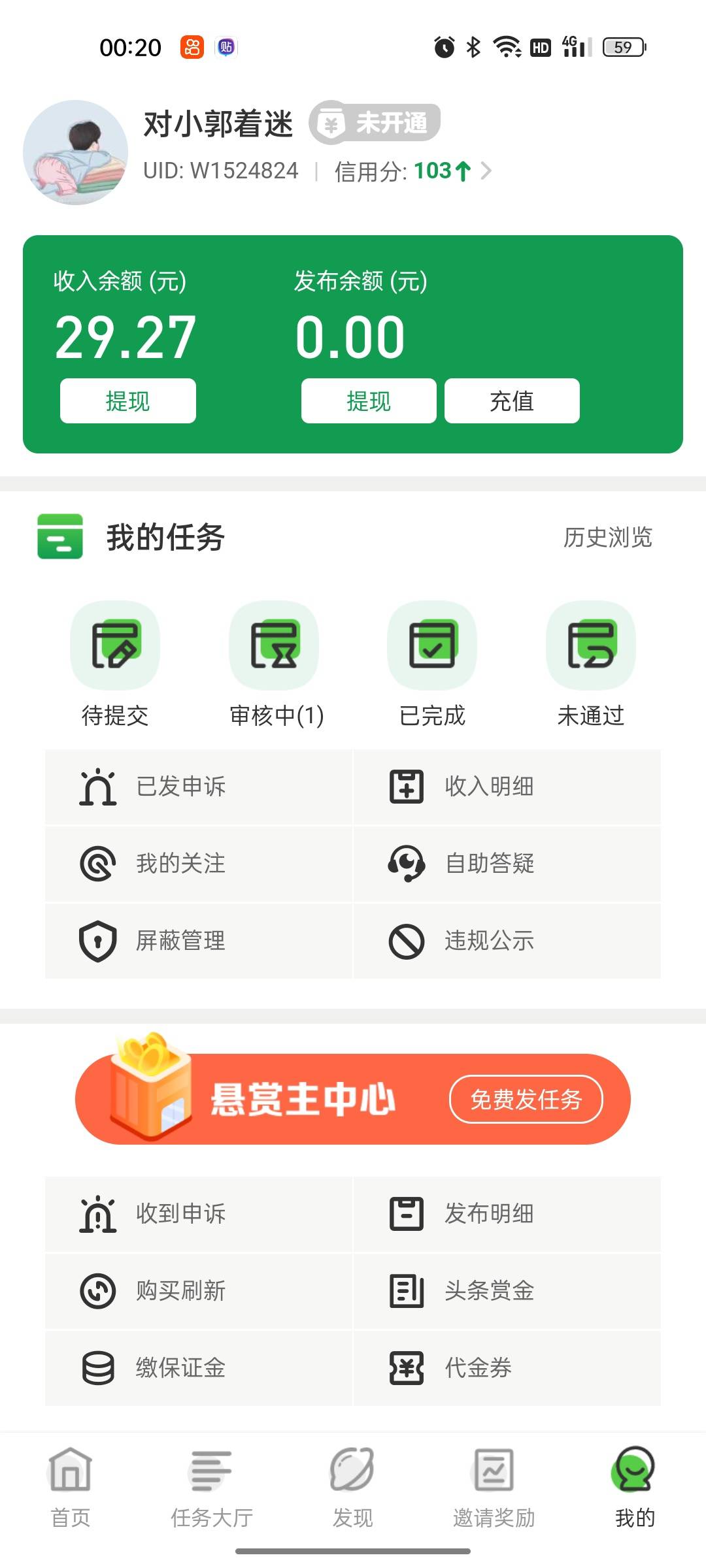This screenshot has height=1568, width=706.
Task: Open 待提交 tasks
Action: point(115,663)
